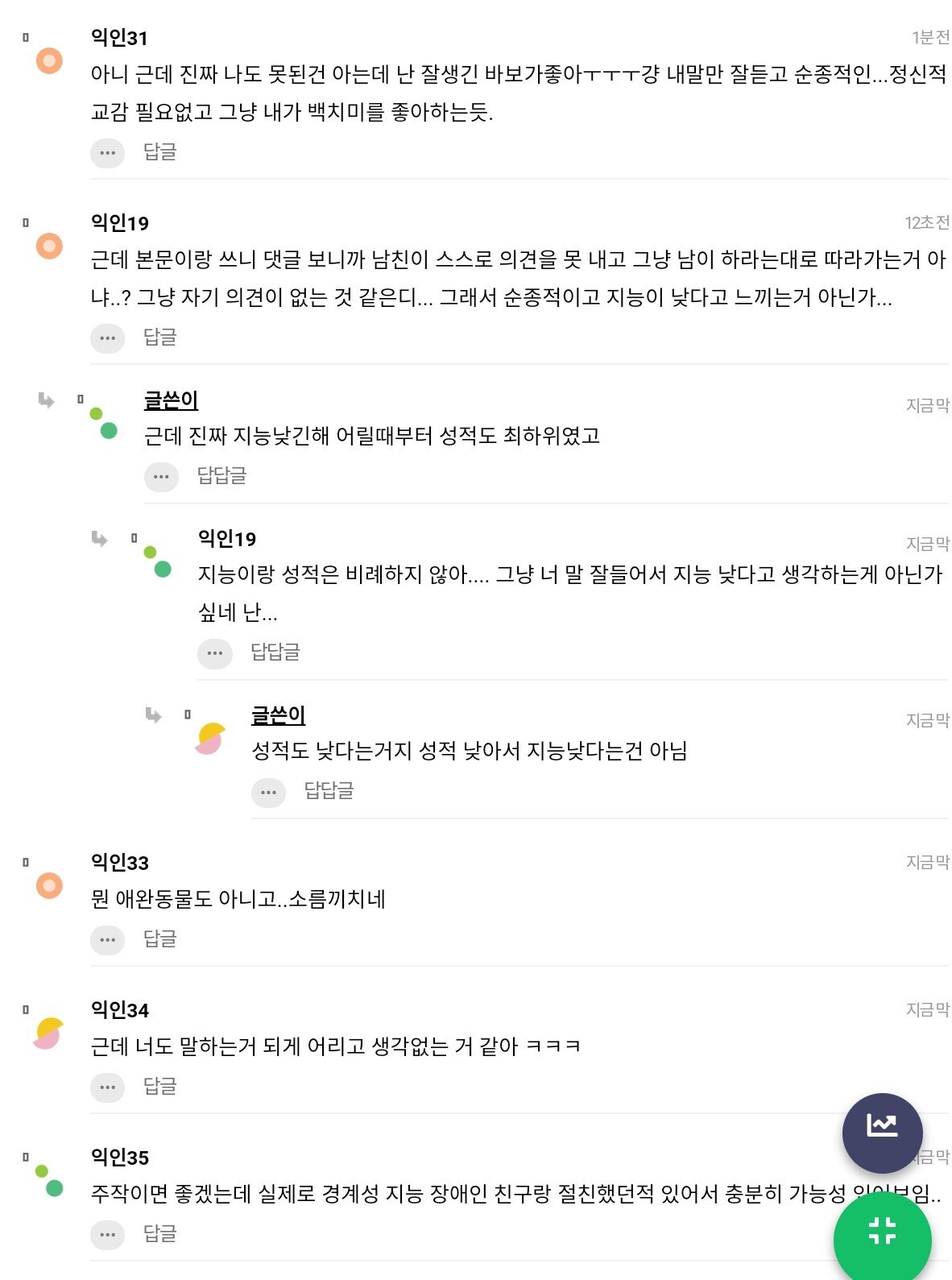Open the first 글쓴이 author link
952x1280 pixels.
click(171, 400)
